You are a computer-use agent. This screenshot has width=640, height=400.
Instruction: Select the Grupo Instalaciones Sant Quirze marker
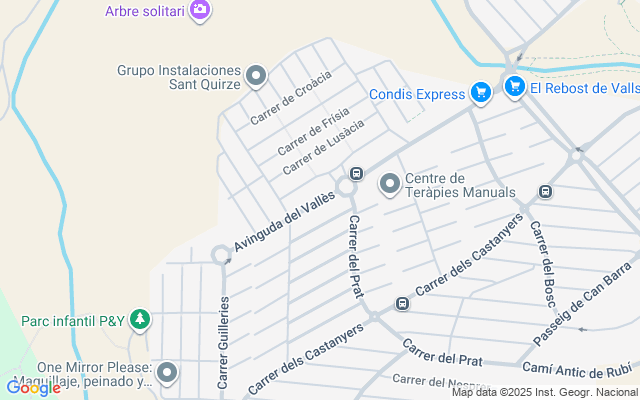(x=256, y=75)
